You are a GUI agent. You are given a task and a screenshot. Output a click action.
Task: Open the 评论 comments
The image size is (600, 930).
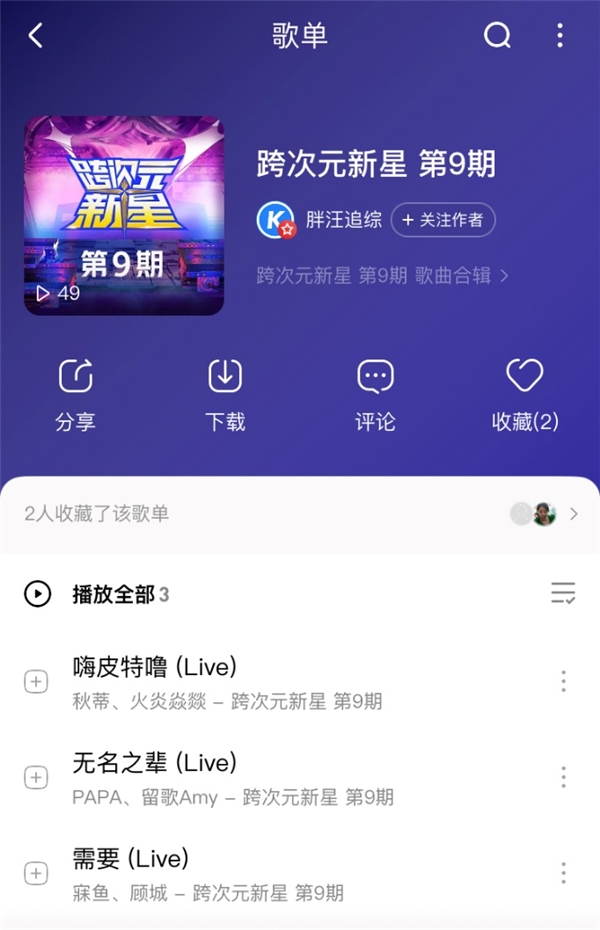point(375,395)
